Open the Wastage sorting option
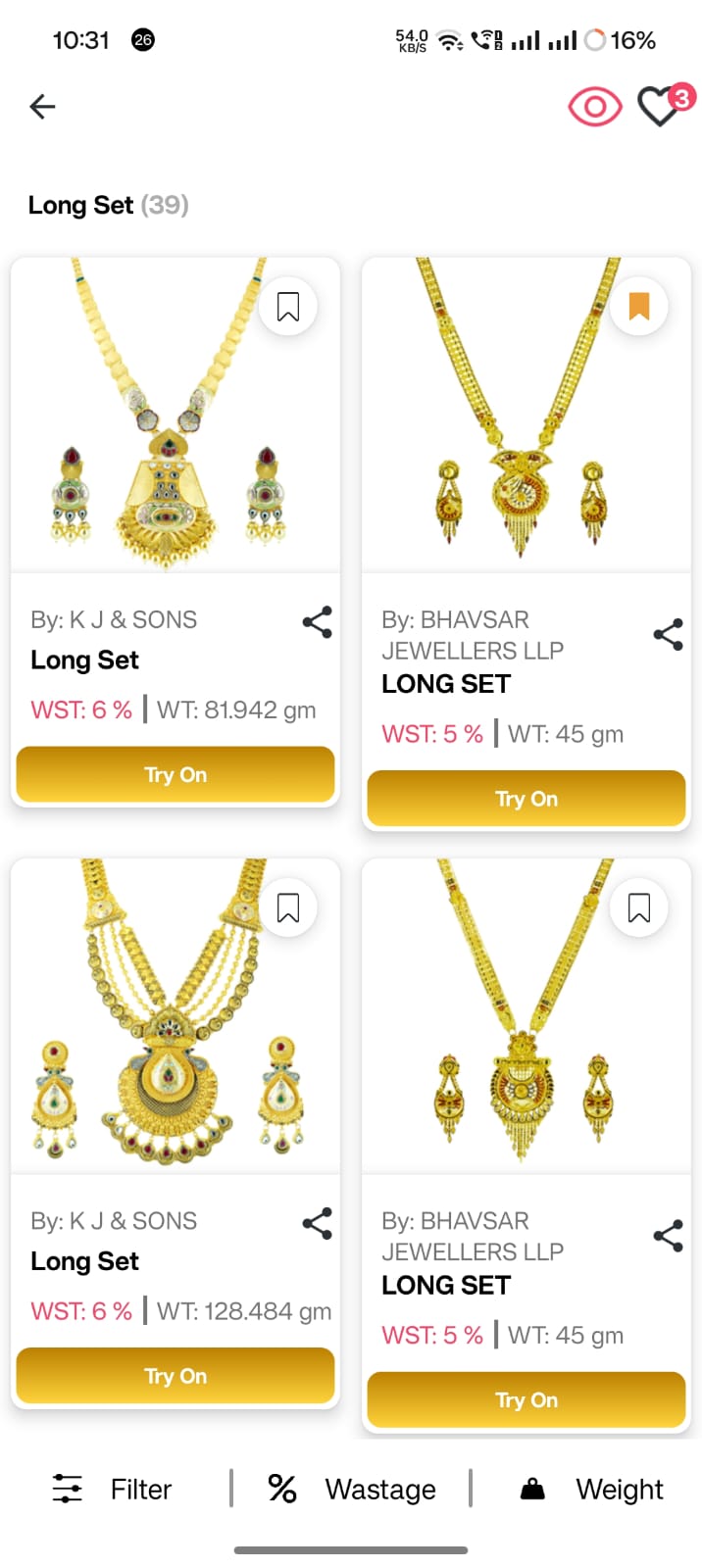 coord(352,1489)
